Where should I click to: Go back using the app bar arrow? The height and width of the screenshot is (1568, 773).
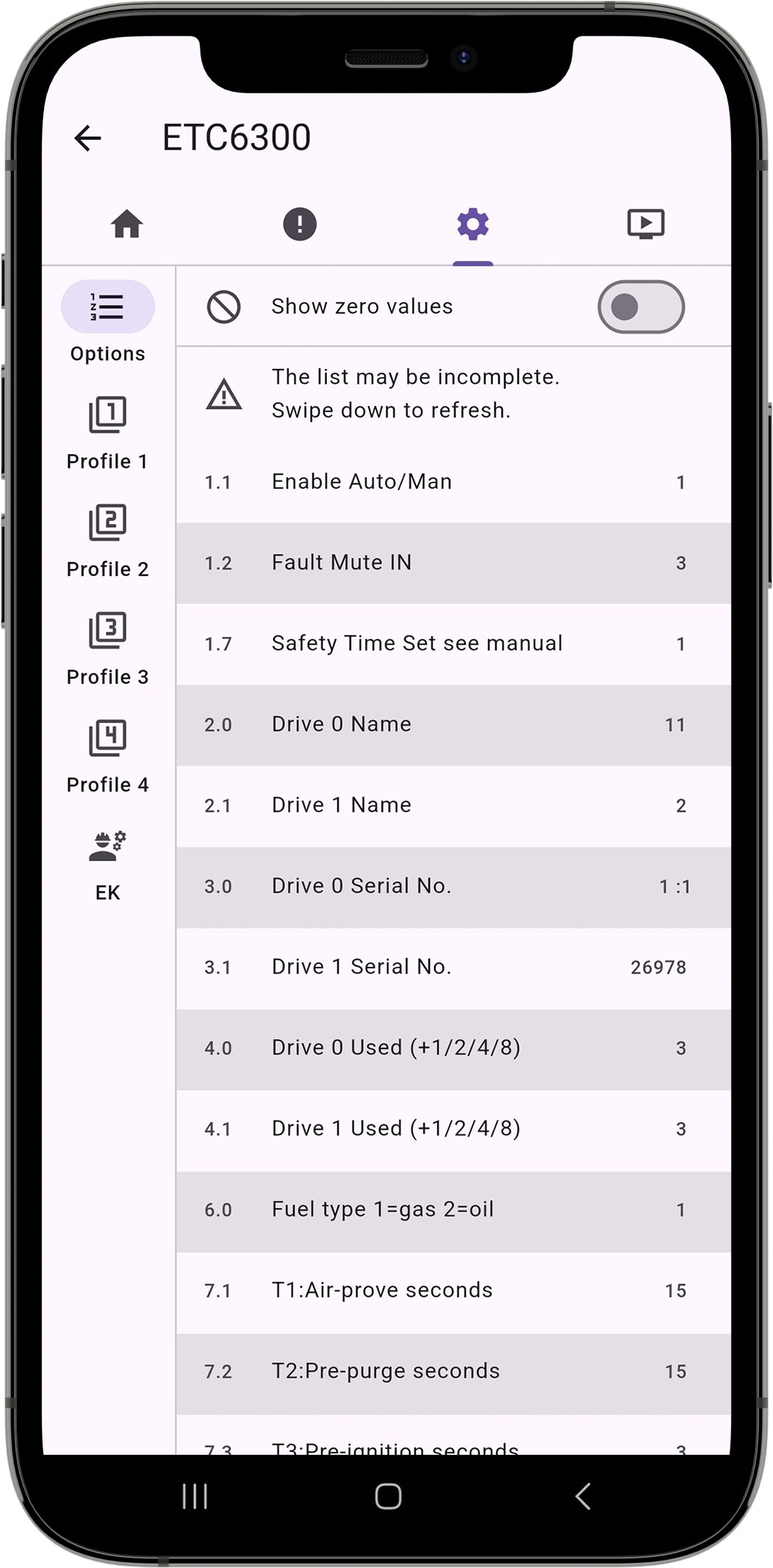(x=87, y=138)
